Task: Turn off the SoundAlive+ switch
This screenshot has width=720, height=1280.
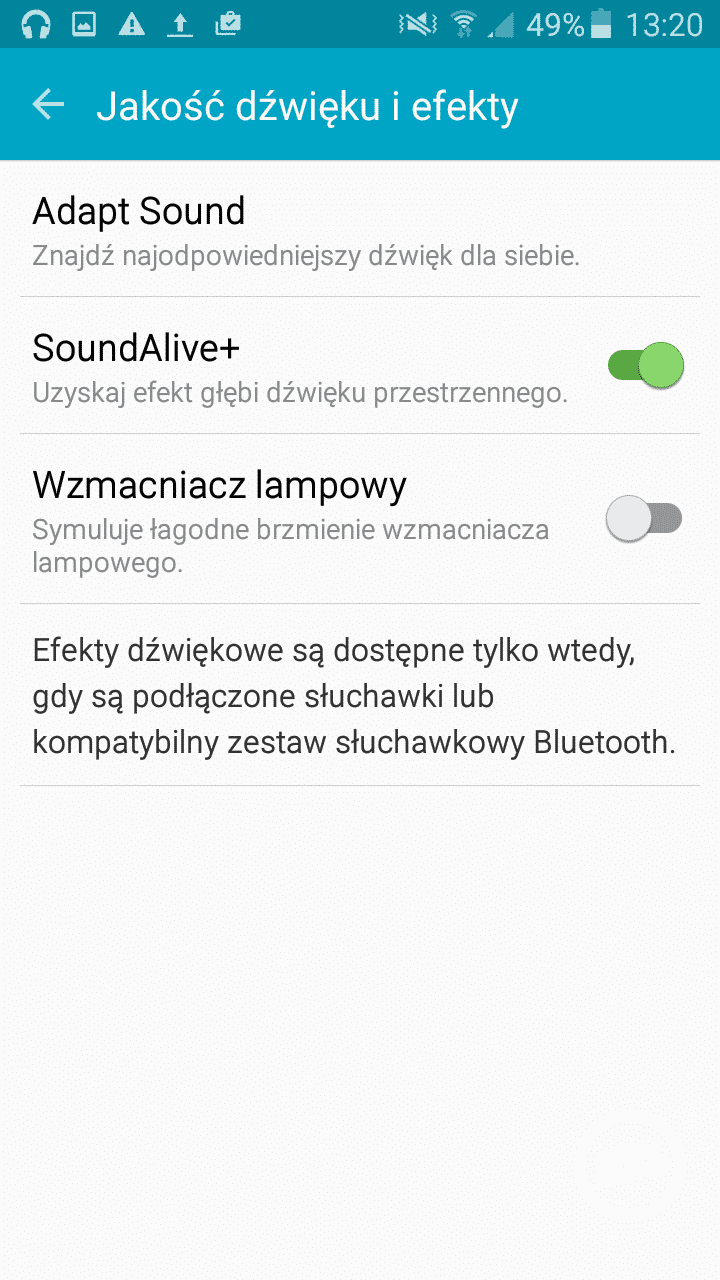Action: tap(645, 365)
